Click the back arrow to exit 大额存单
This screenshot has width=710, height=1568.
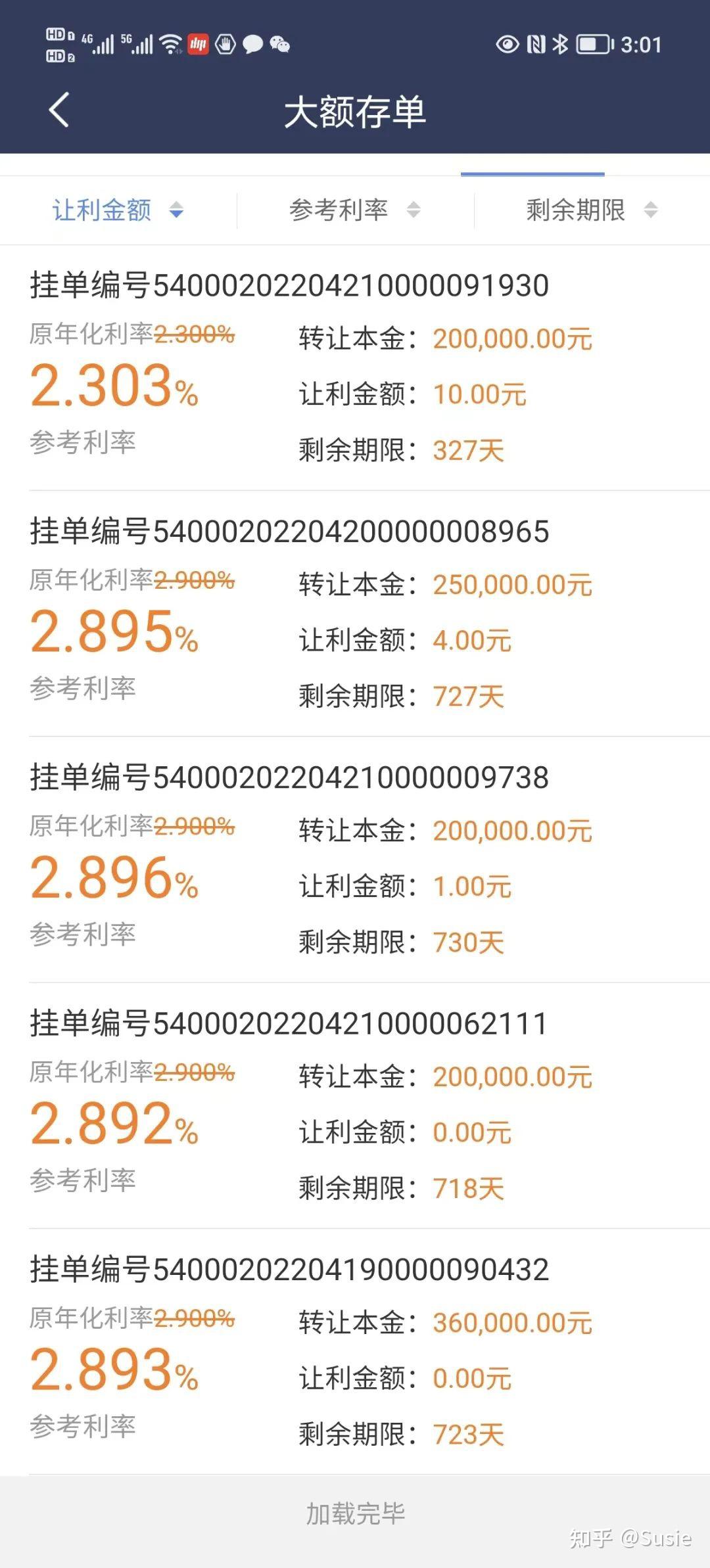click(58, 109)
